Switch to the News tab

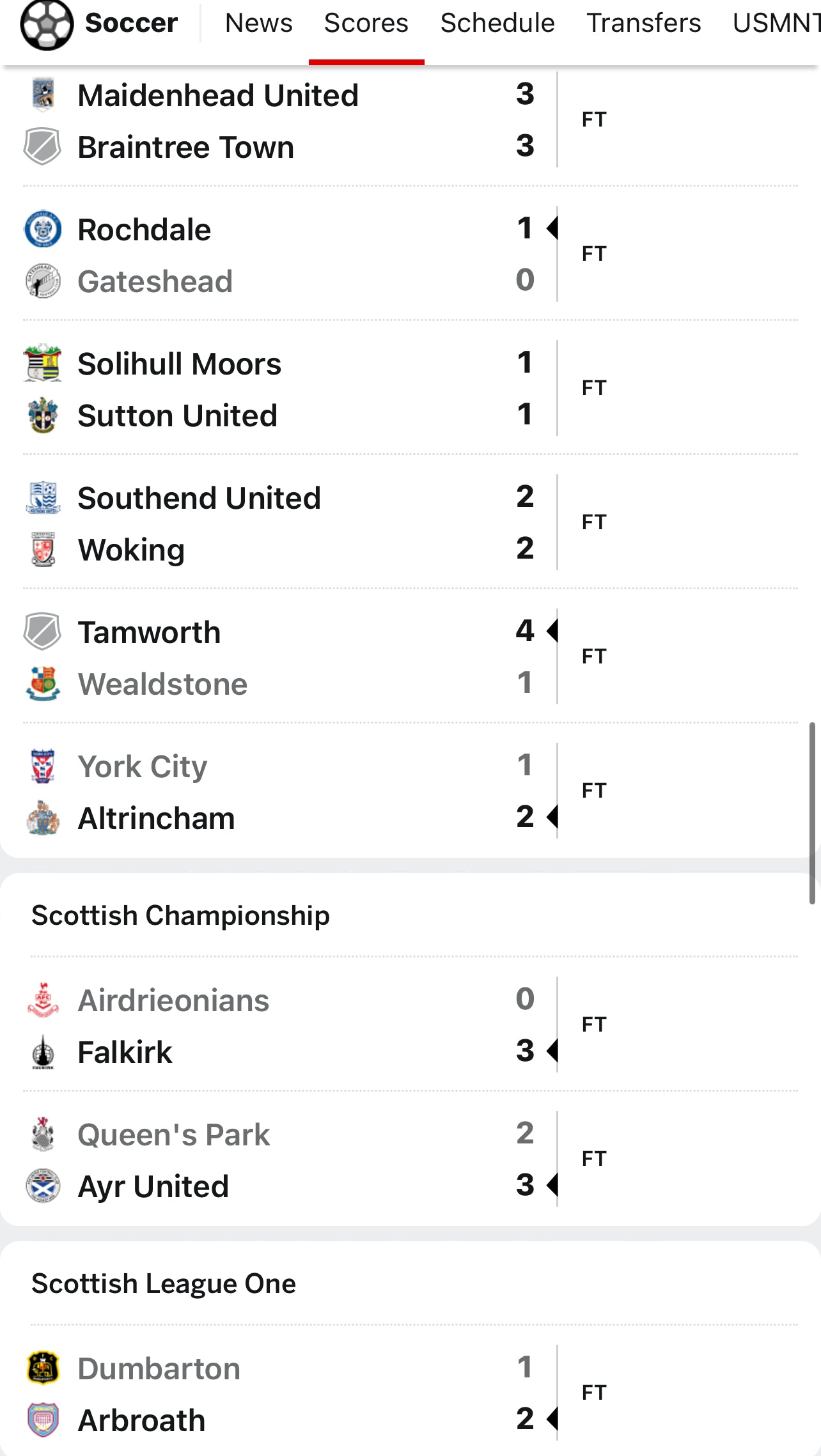259,24
